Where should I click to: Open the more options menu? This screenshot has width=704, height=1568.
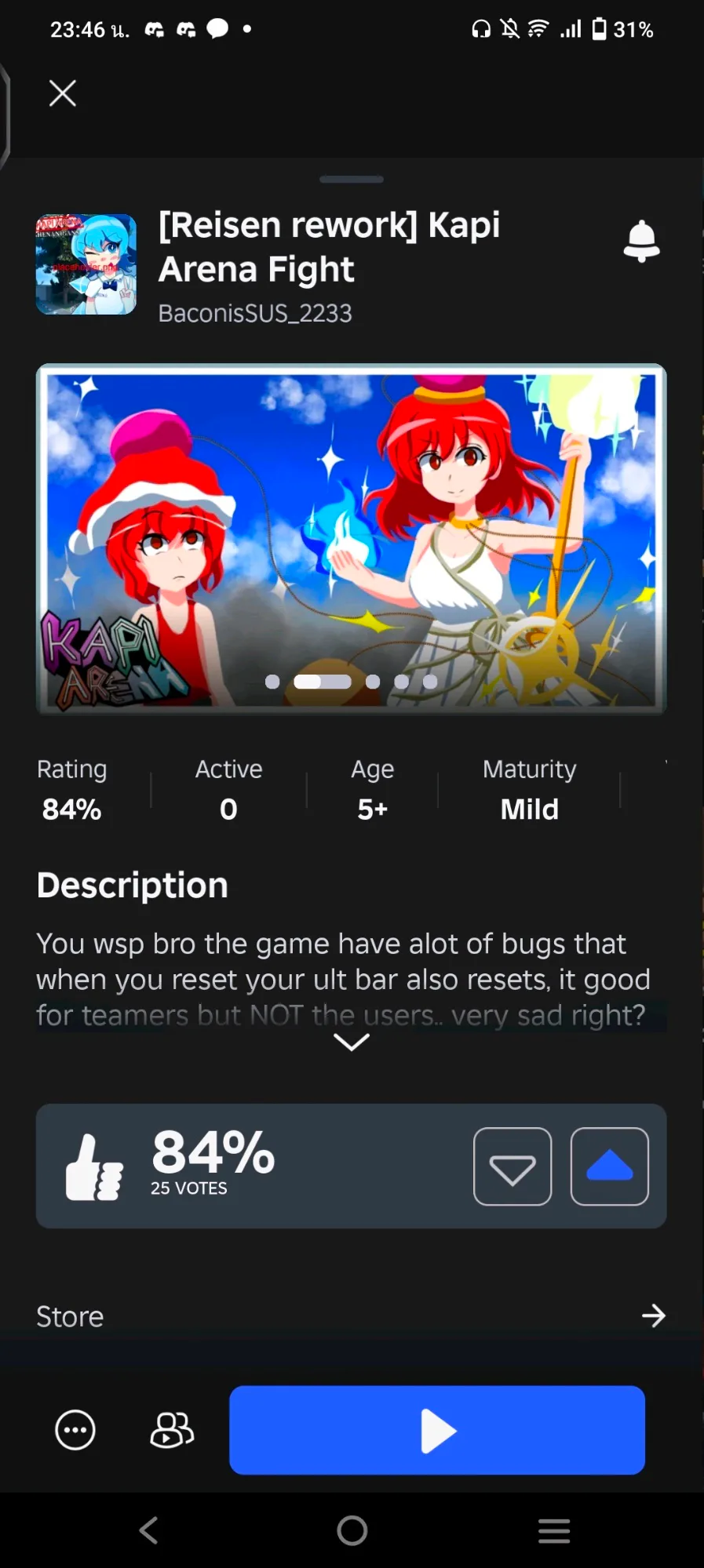pyautogui.click(x=75, y=1430)
